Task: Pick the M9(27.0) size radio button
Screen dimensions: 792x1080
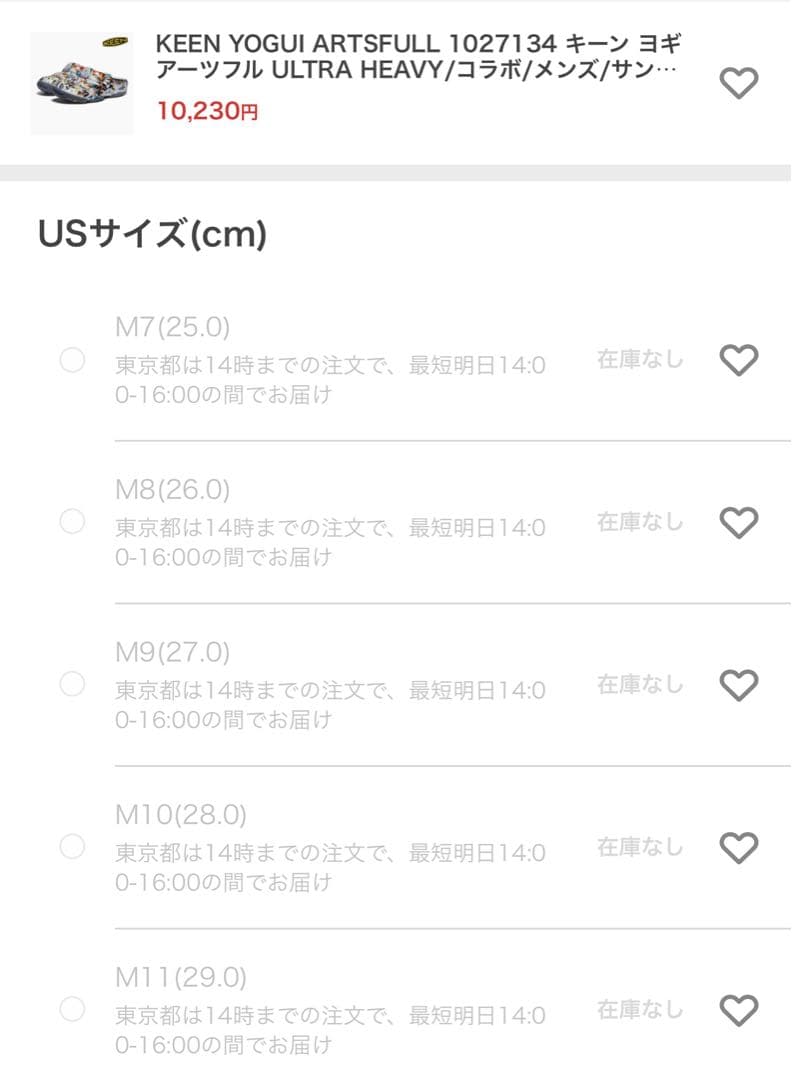Action: pyautogui.click(x=72, y=685)
